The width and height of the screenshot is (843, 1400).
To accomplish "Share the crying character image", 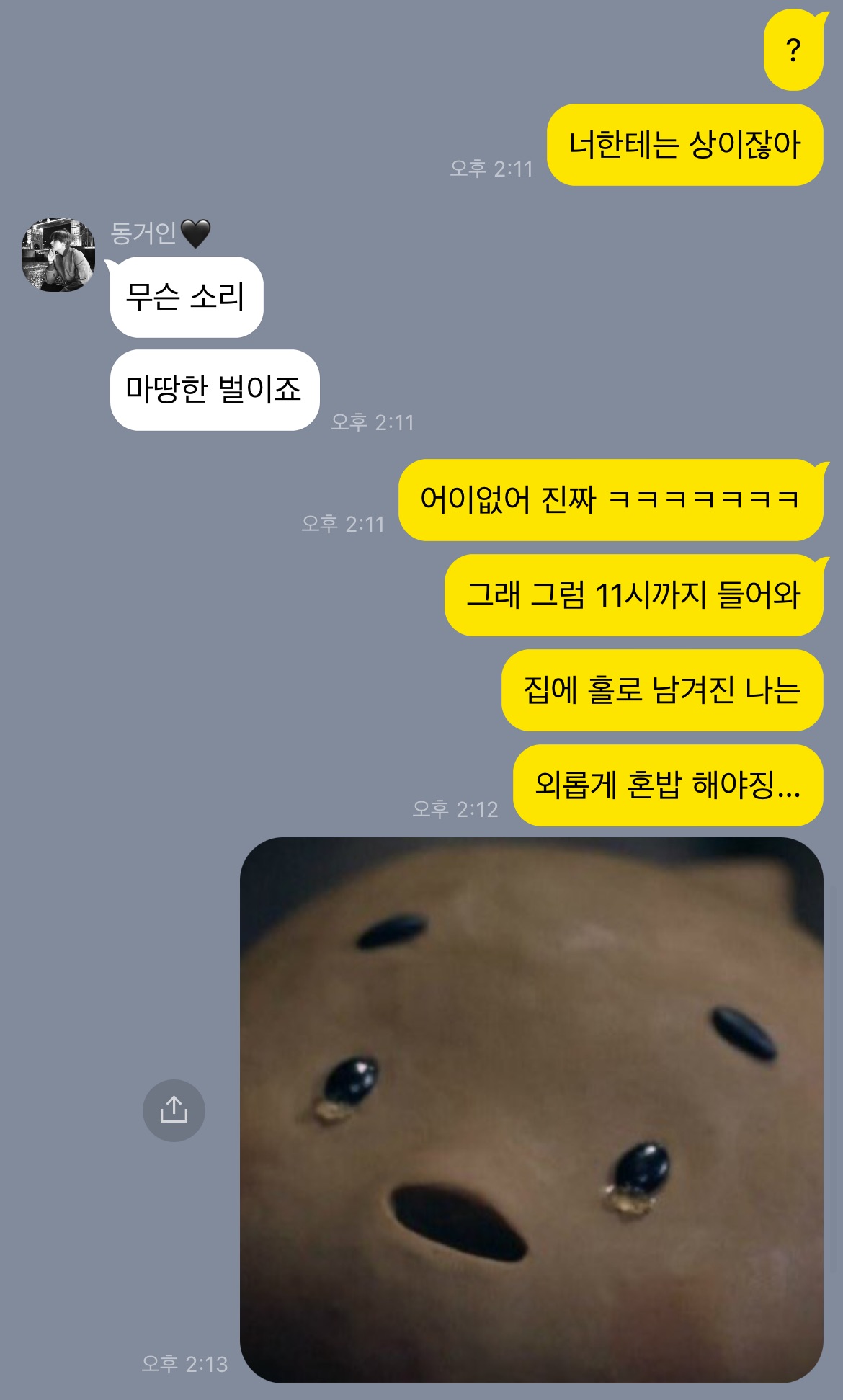I will coord(174,1110).
